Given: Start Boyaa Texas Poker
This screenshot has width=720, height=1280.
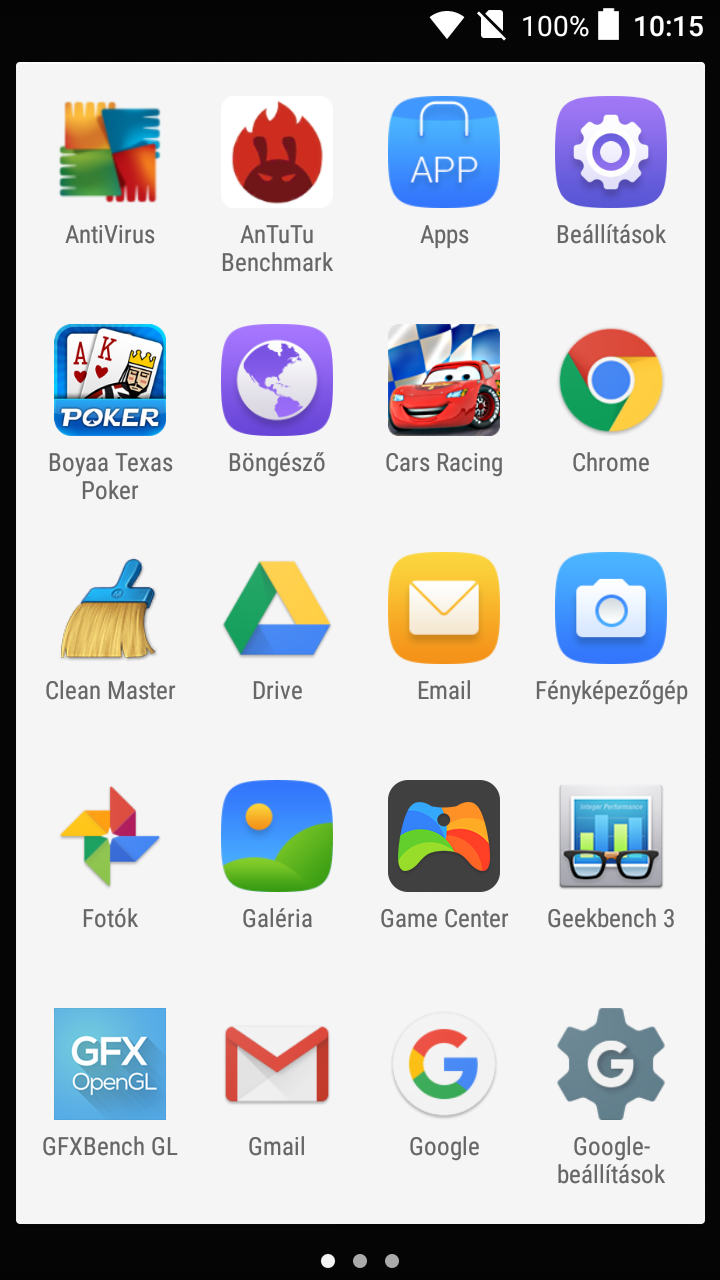Looking at the screenshot, I should (110, 380).
